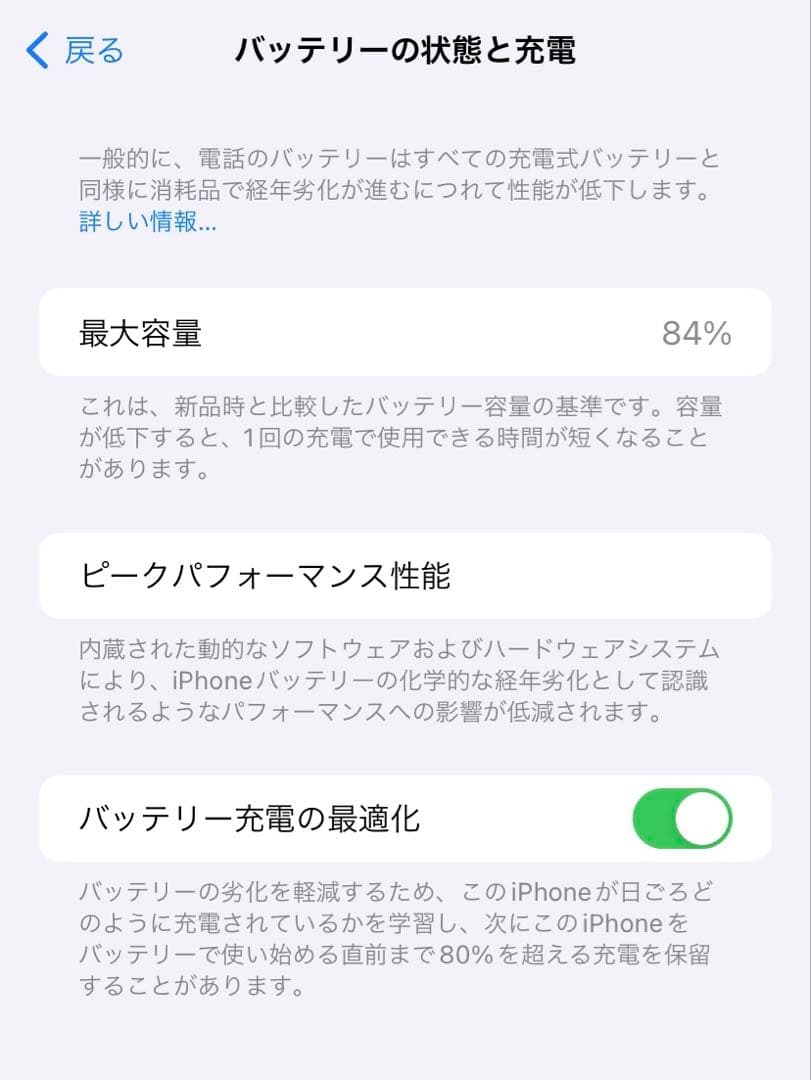Tap the blue arrow beside the back label
Viewport: 811px width, 1080px height.
click(37, 49)
